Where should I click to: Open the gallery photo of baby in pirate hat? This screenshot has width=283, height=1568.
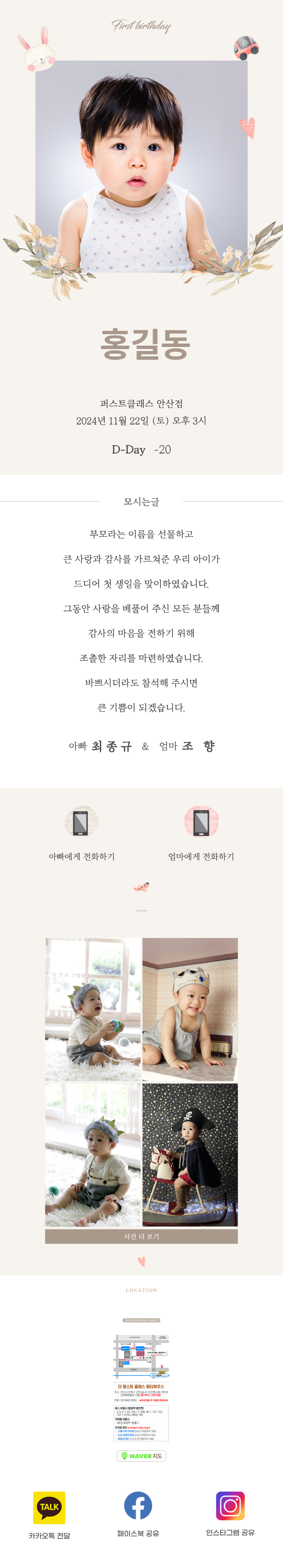190,1154
